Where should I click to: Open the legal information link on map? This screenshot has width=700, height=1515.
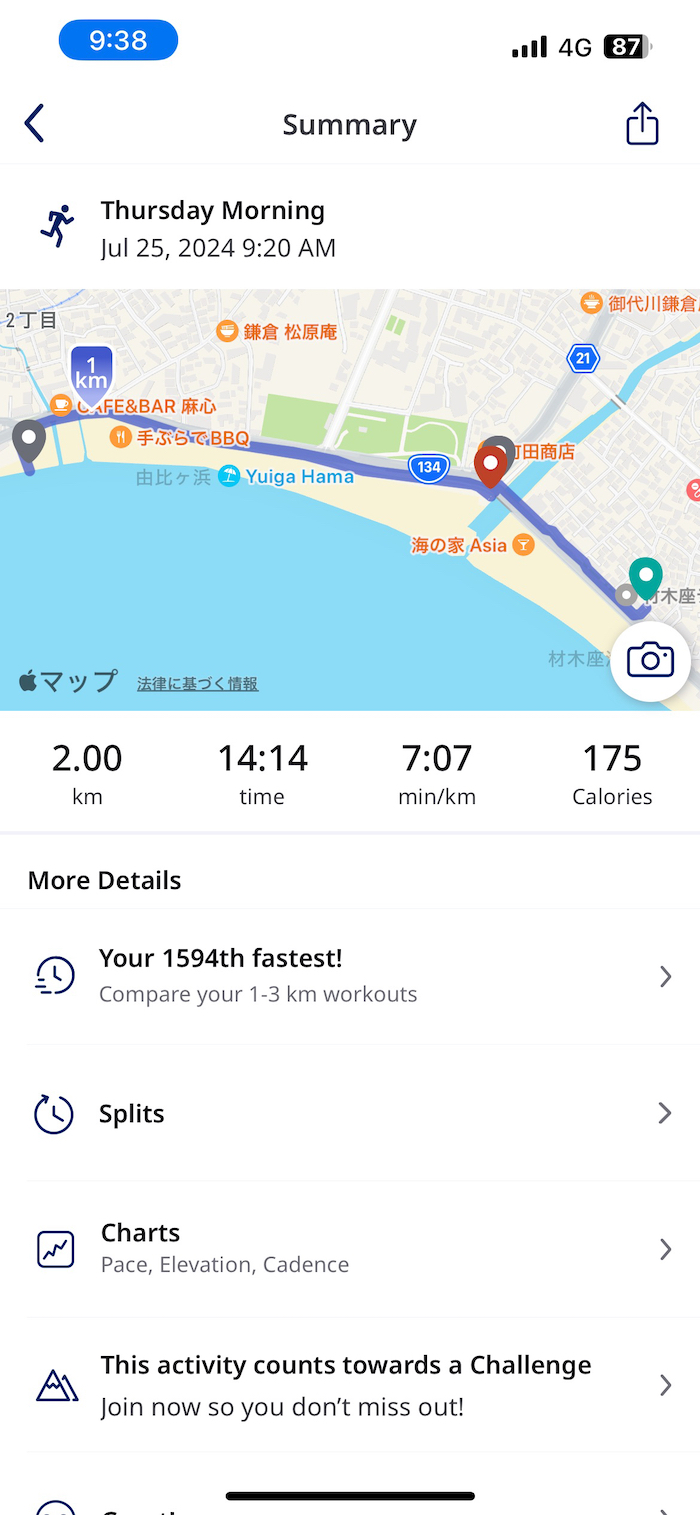197,684
